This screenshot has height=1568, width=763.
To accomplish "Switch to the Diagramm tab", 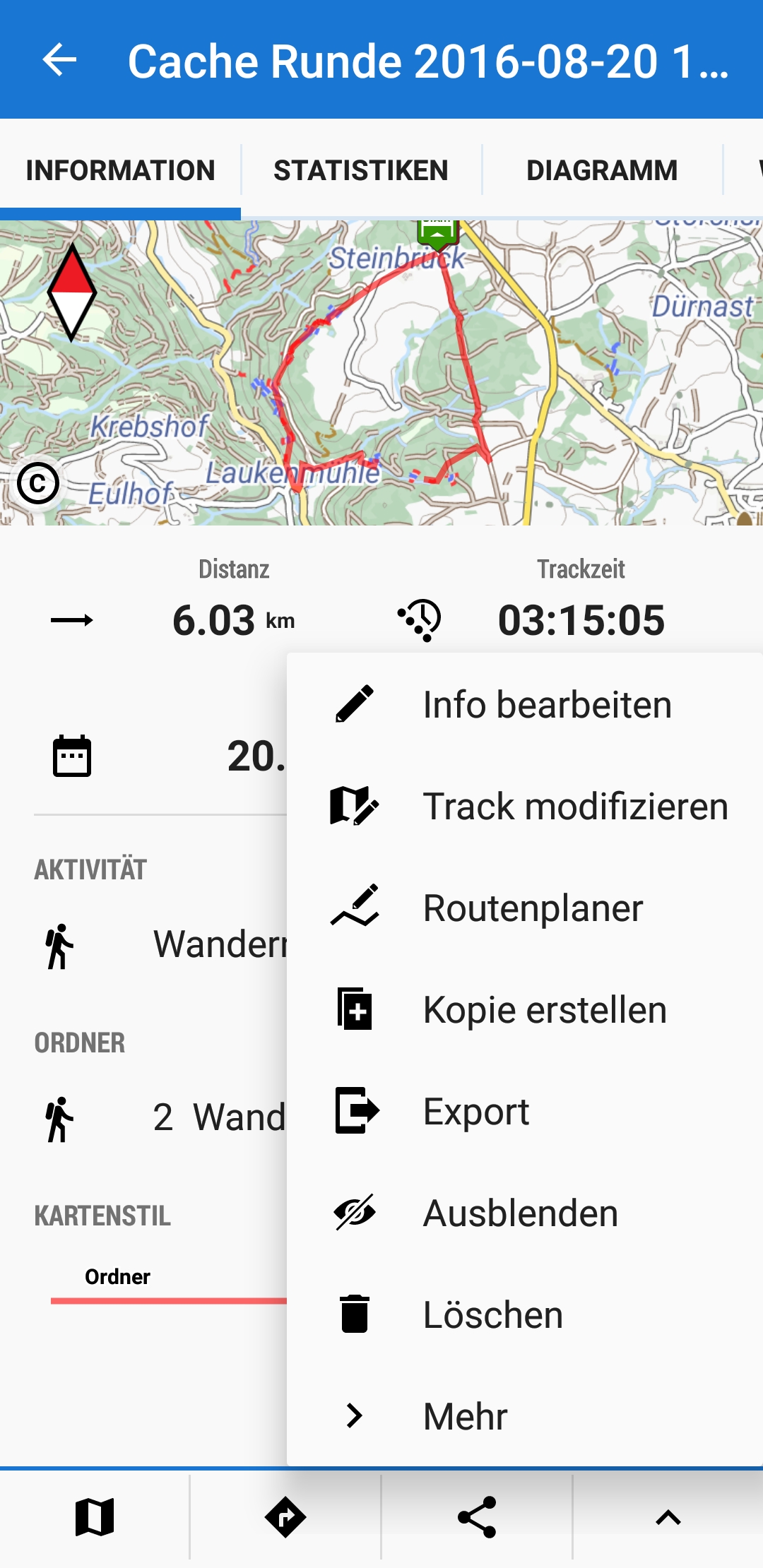I will click(602, 170).
